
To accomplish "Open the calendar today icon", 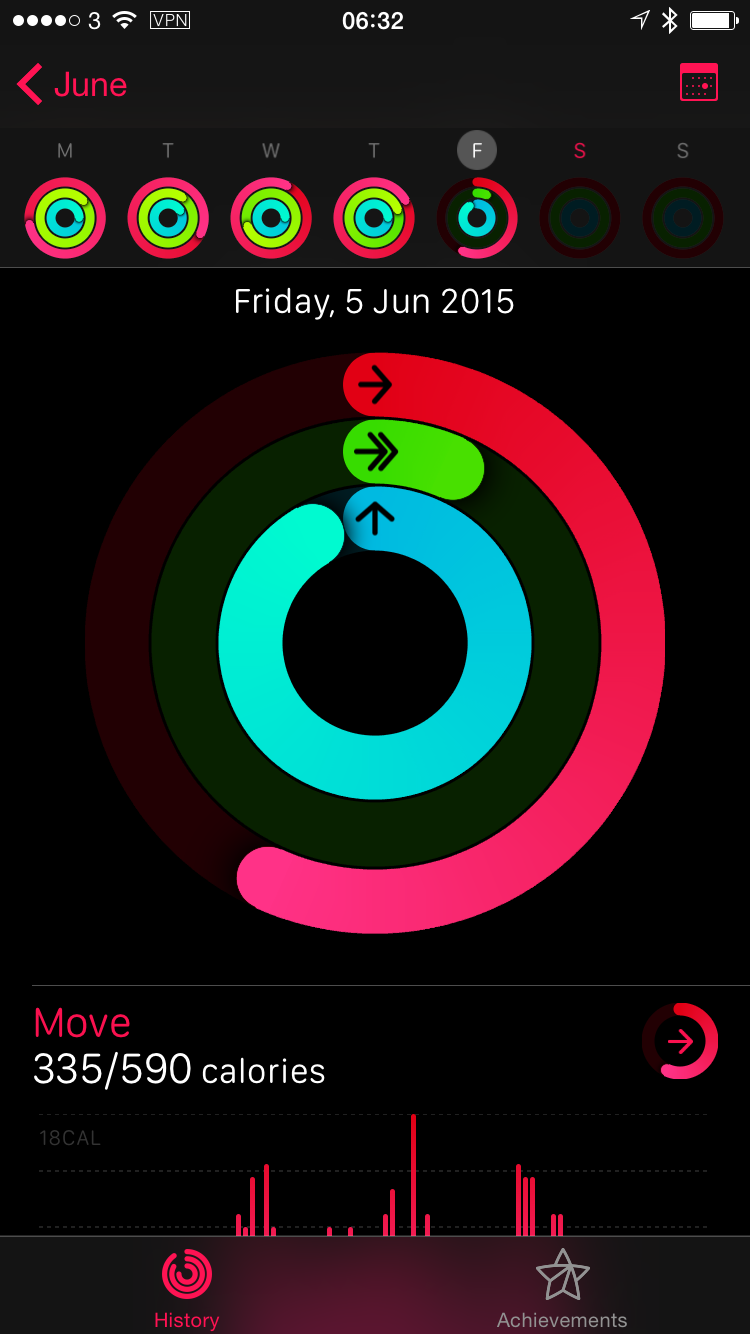I will click(x=699, y=83).
